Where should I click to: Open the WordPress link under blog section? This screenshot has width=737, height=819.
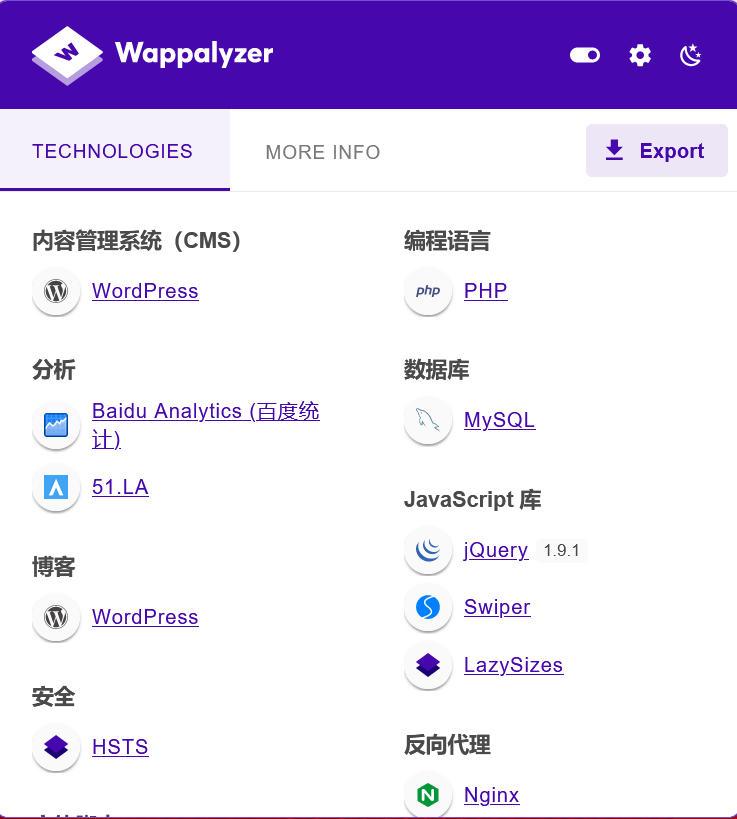[145, 617]
